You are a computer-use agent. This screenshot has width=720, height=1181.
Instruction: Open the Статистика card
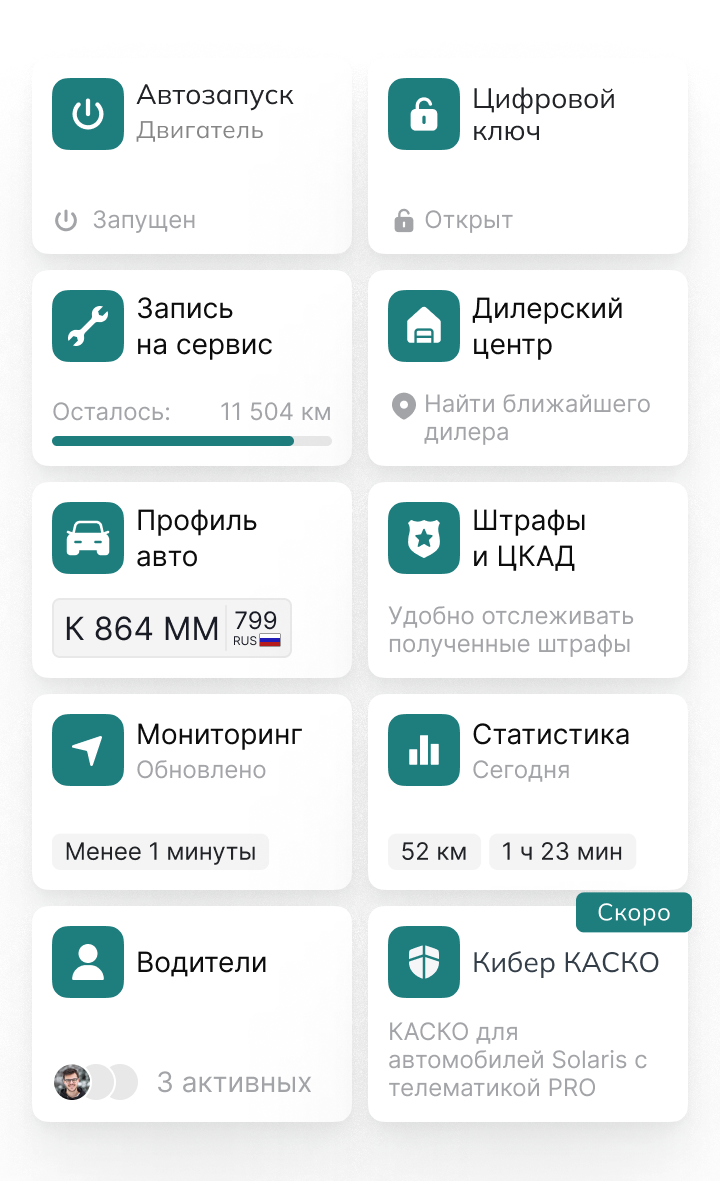coord(527,791)
